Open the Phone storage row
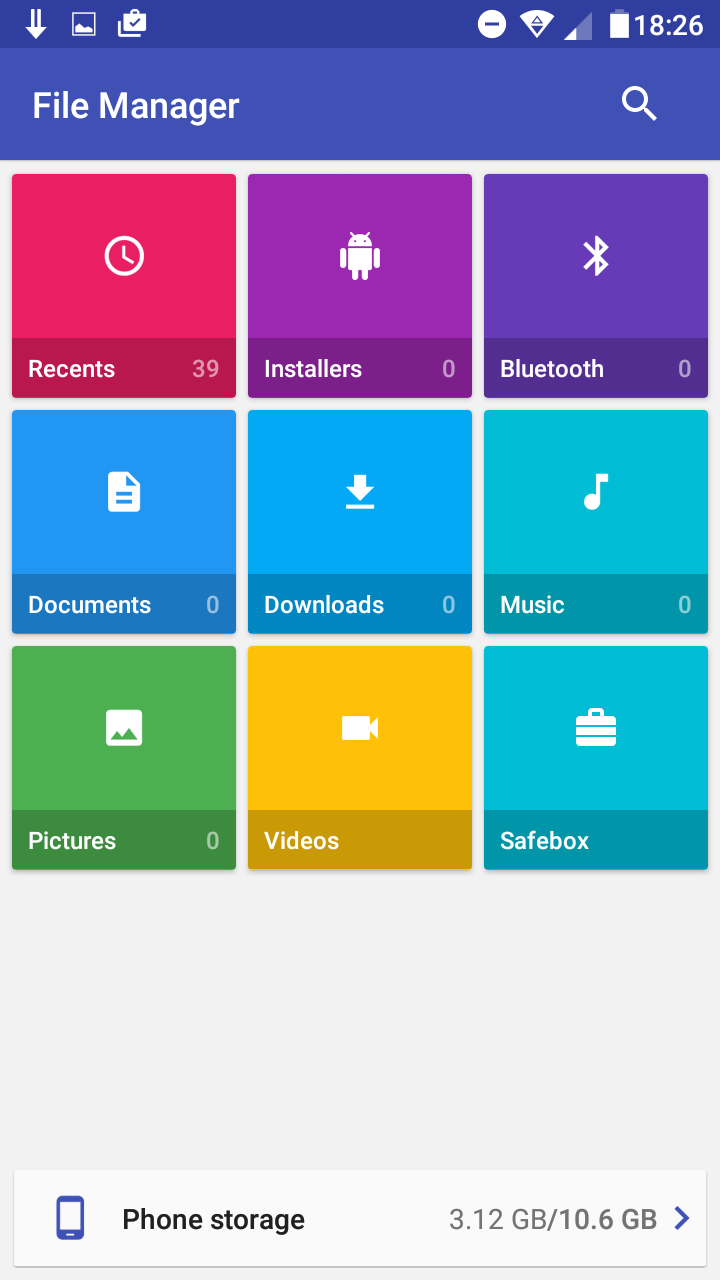Image resolution: width=720 pixels, height=1280 pixels. click(x=360, y=1219)
